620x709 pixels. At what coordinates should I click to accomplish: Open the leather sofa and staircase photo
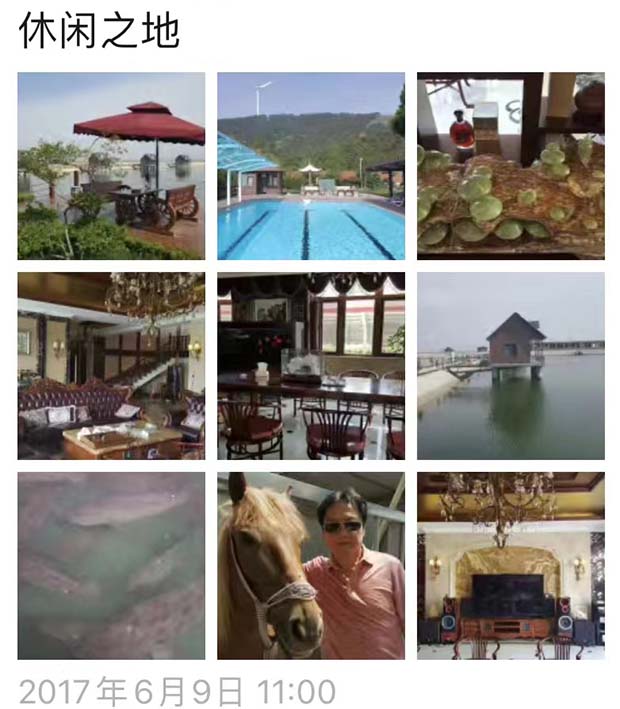(111, 366)
